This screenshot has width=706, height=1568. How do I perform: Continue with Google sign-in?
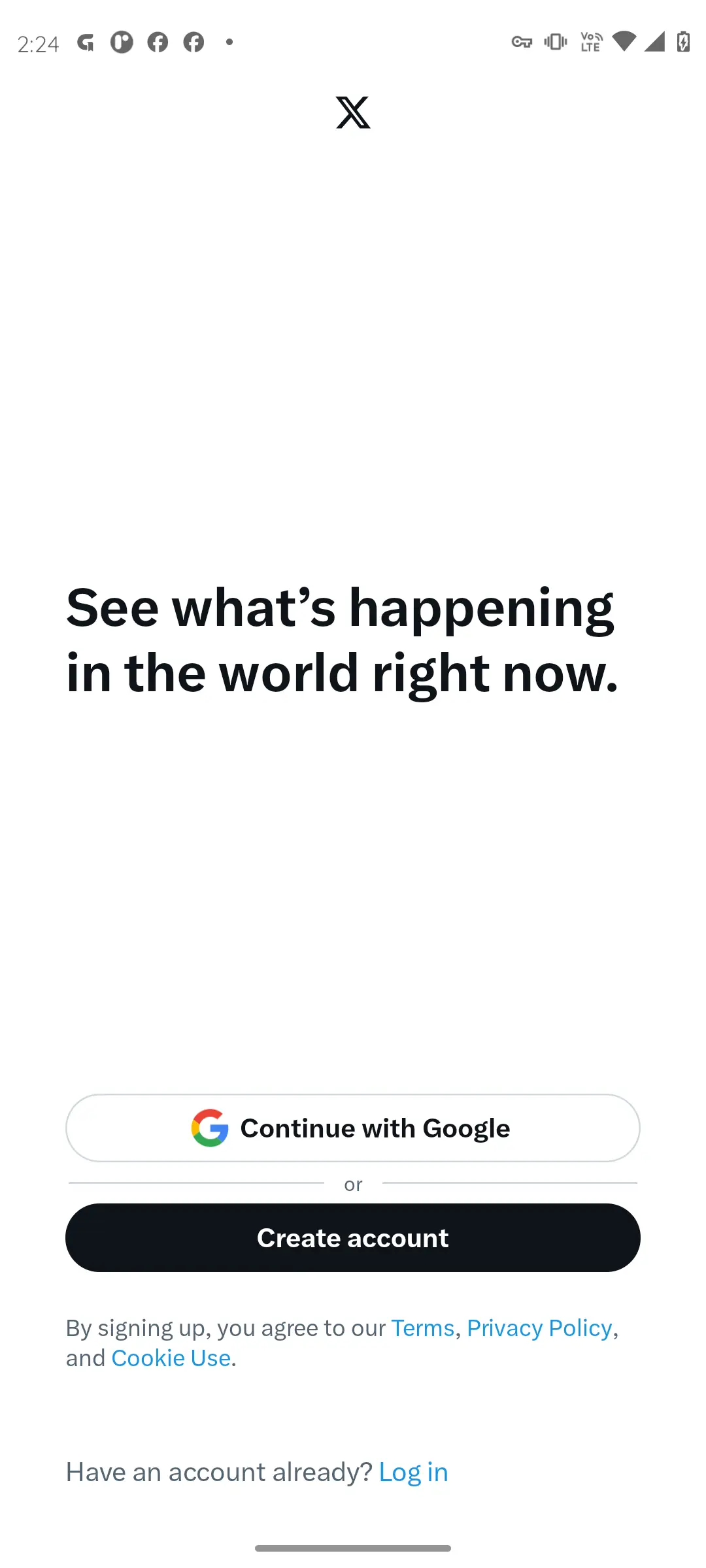(x=352, y=1128)
